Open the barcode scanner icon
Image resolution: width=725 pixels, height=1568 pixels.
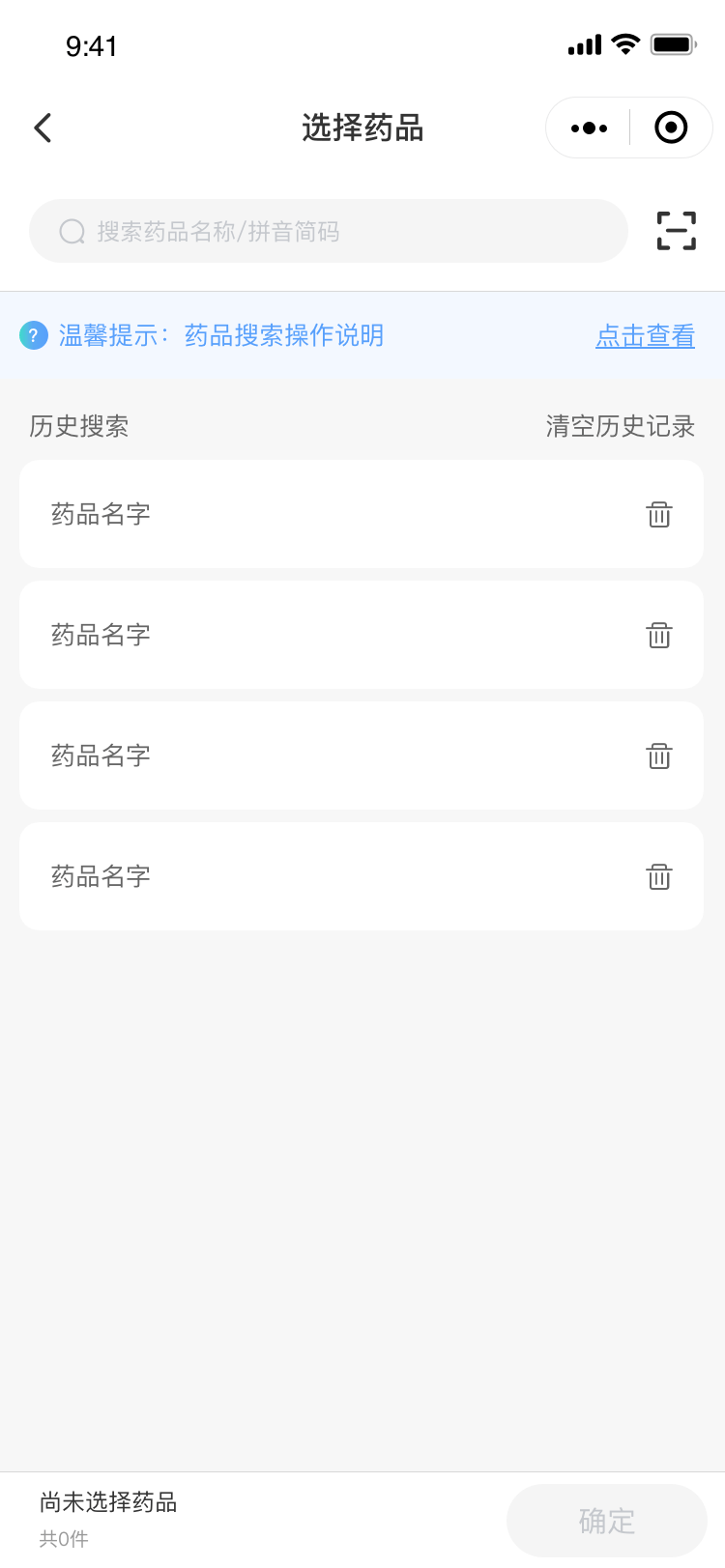point(677,231)
